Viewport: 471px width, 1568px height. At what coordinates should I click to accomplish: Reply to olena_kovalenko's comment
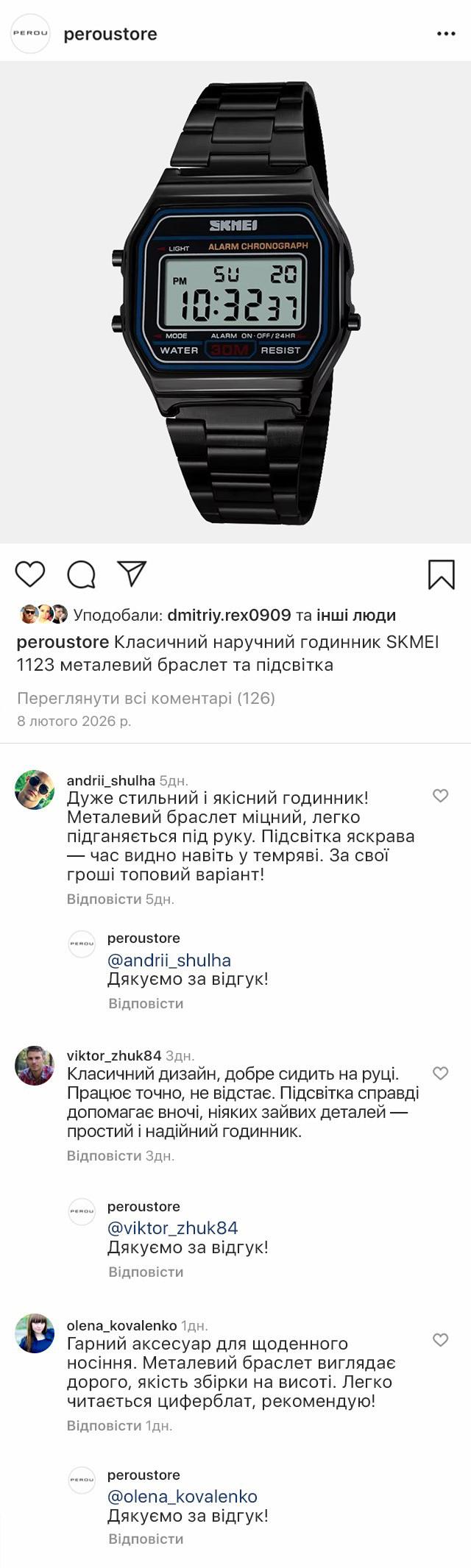(104, 1425)
